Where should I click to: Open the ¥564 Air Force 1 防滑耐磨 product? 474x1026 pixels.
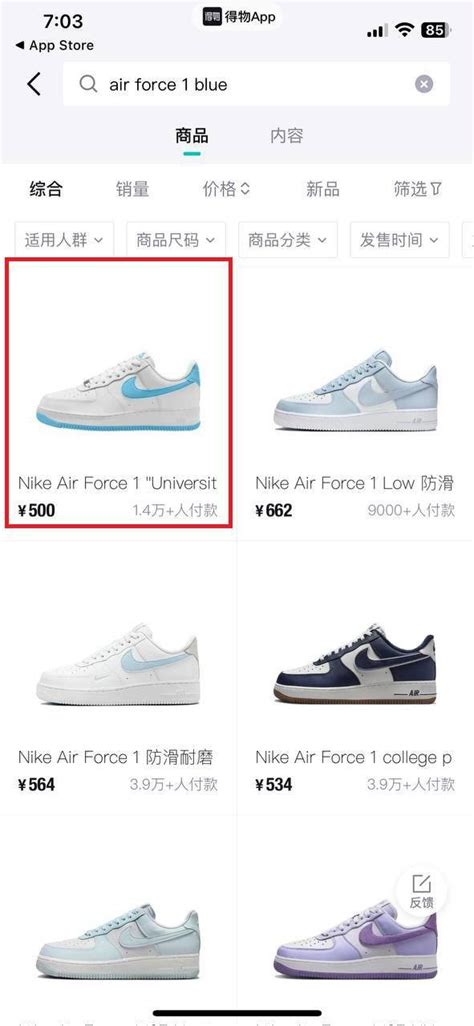tap(118, 677)
